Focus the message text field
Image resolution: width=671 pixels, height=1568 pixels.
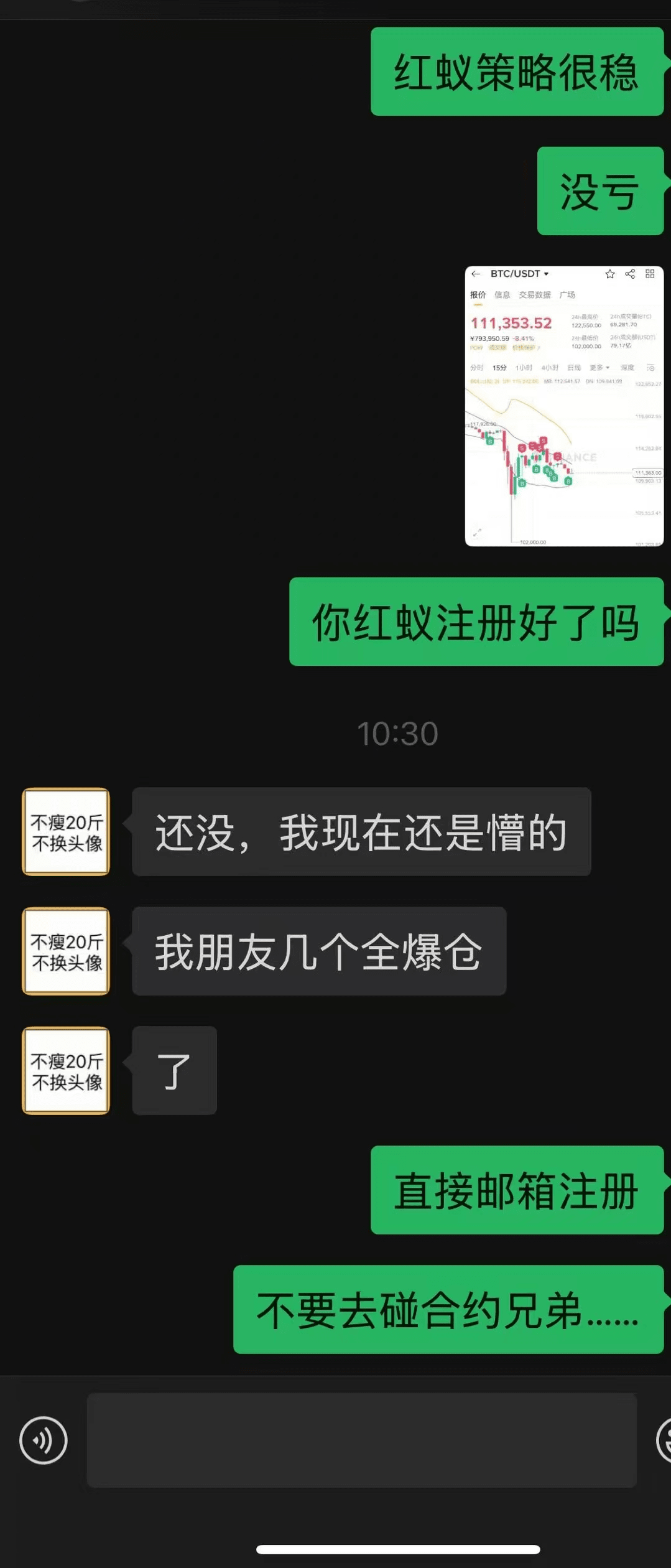[361, 1440]
